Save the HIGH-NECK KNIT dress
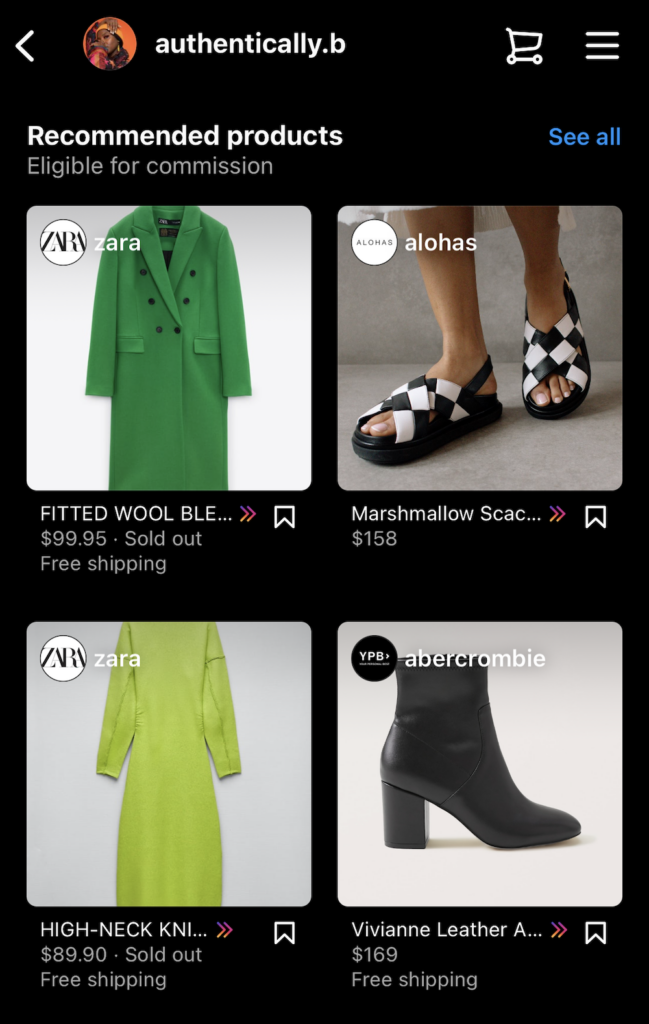This screenshot has width=649, height=1024. tap(284, 933)
